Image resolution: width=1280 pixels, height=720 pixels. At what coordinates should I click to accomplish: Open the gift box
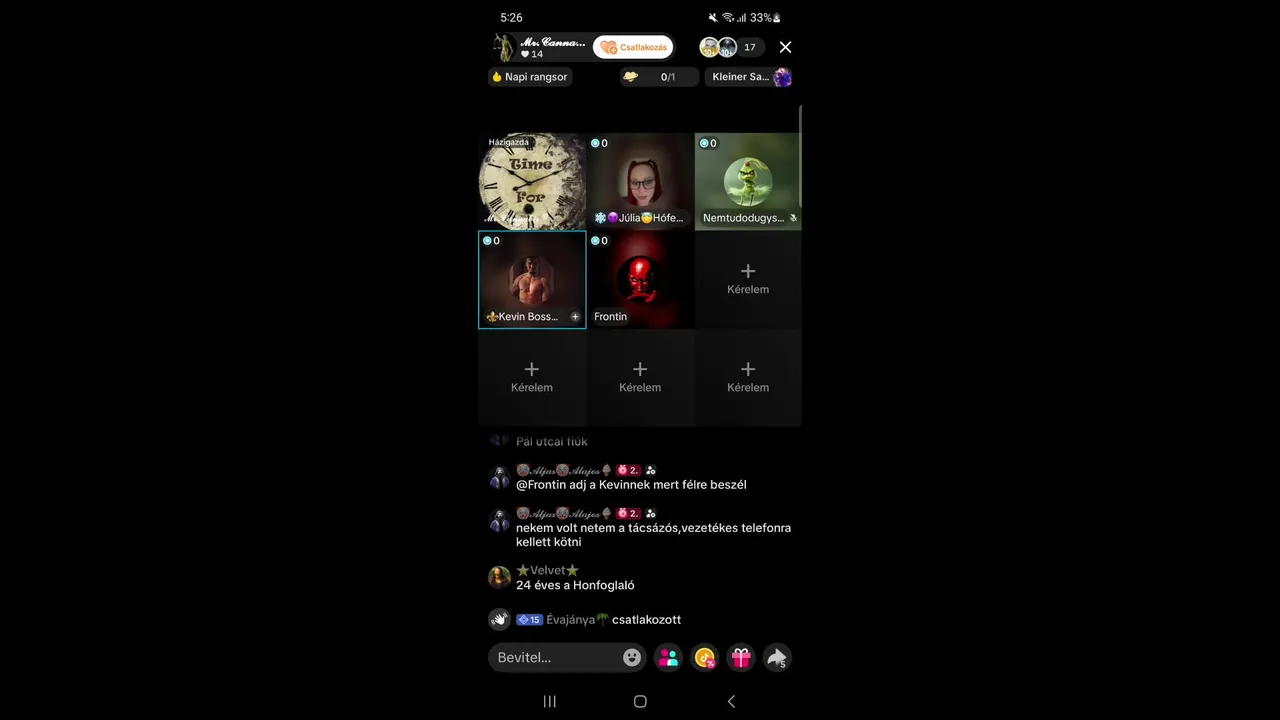pyautogui.click(x=740, y=657)
